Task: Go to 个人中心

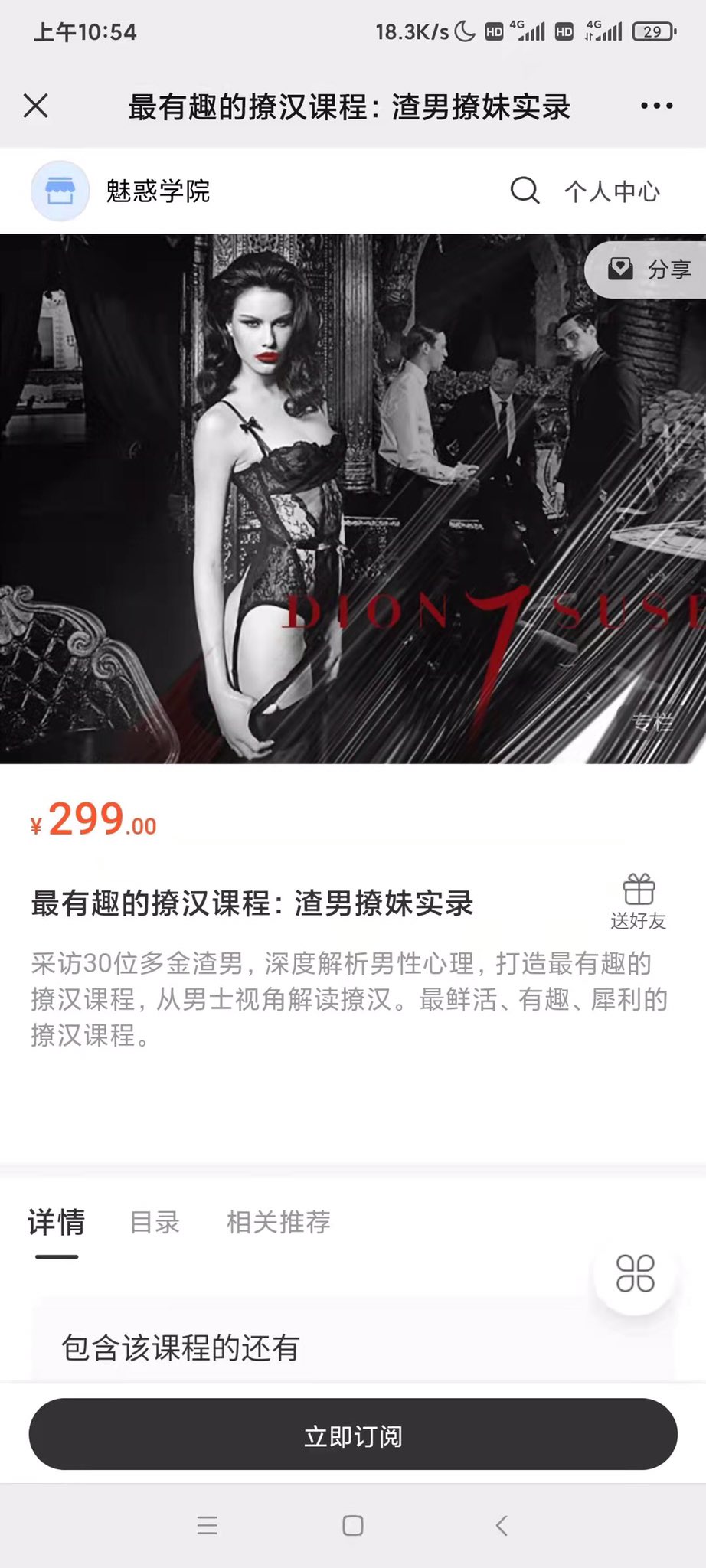Action: tap(612, 191)
